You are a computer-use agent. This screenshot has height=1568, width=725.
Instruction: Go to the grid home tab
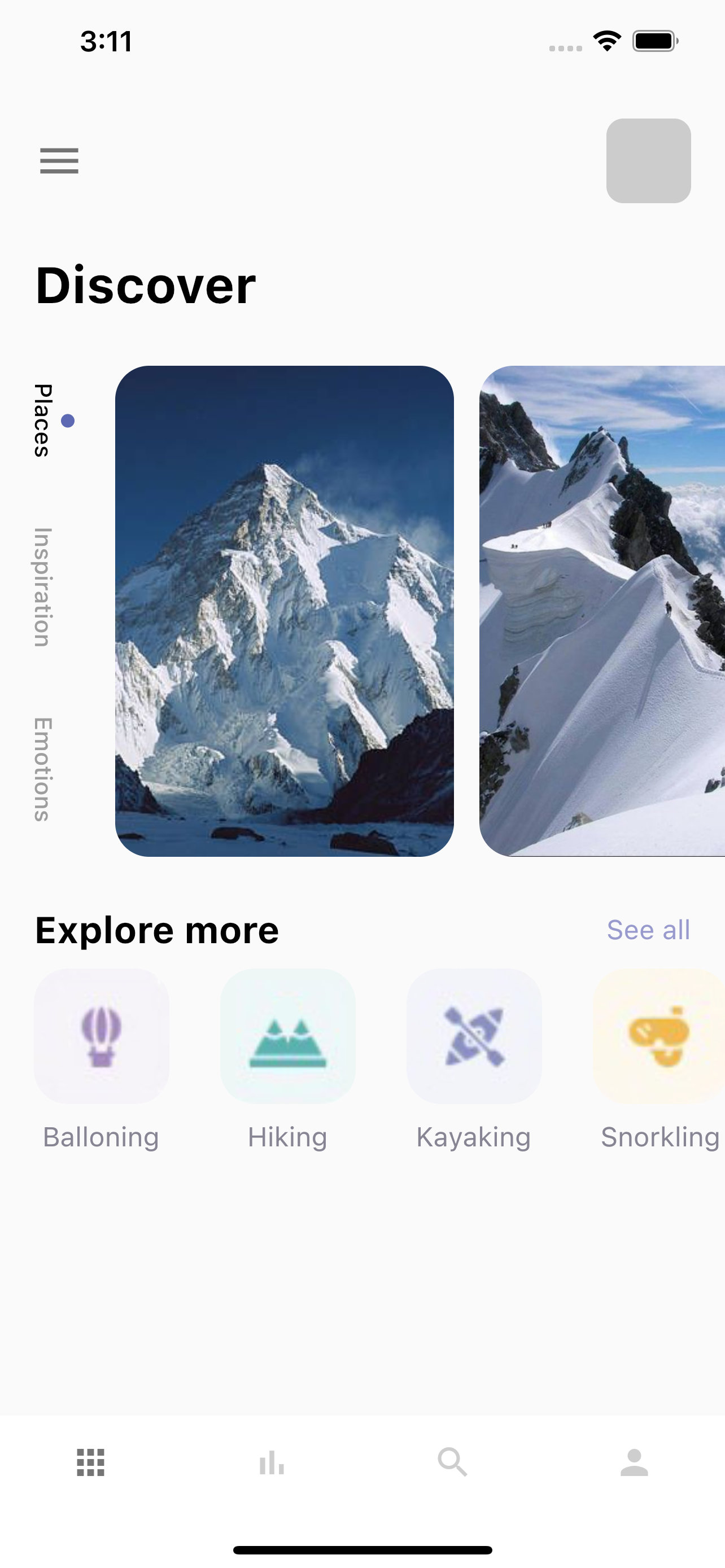91,1462
